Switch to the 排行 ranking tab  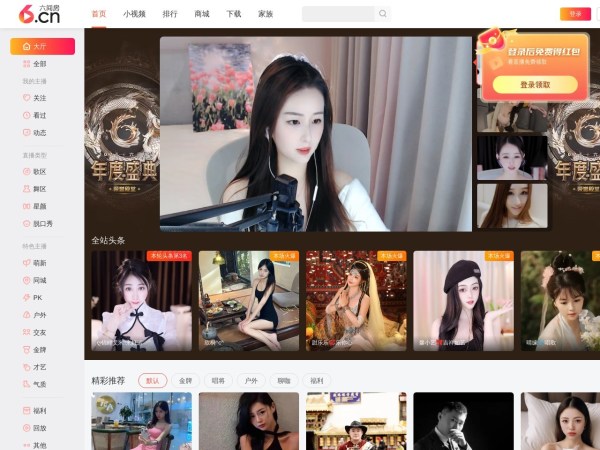[x=170, y=14]
